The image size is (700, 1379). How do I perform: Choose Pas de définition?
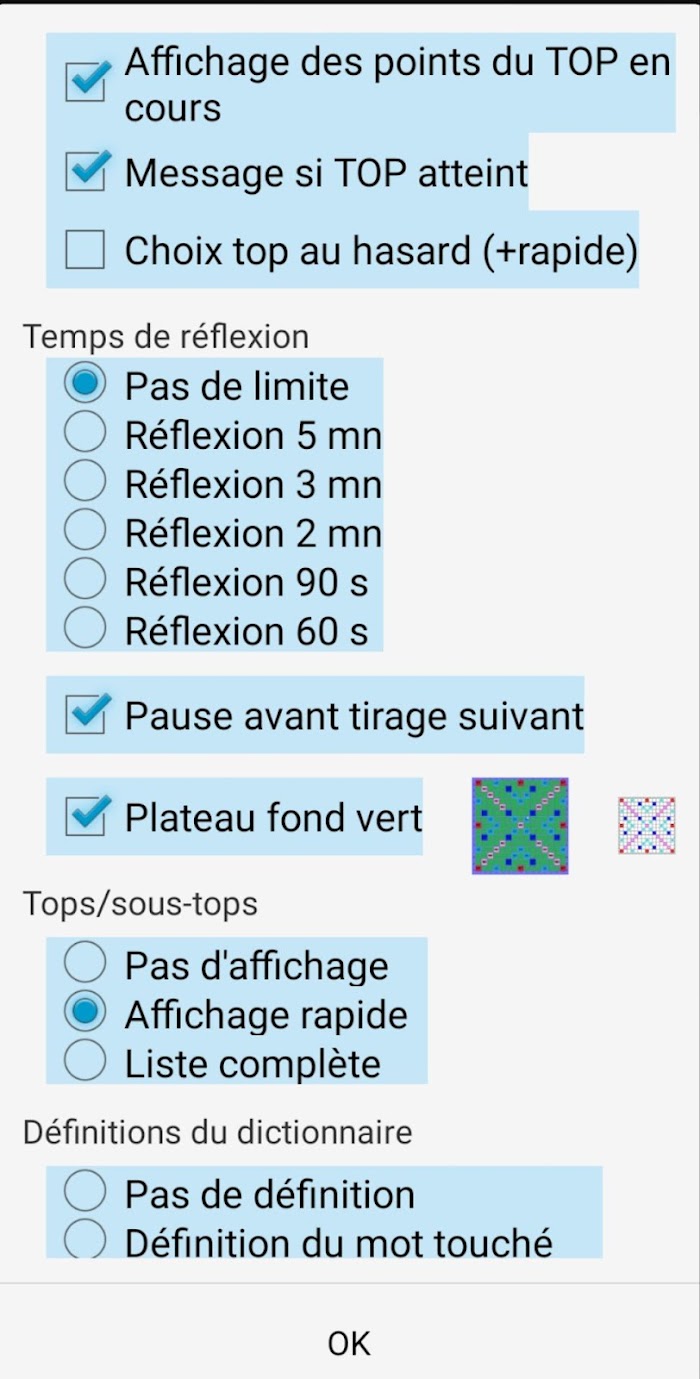324,1192
